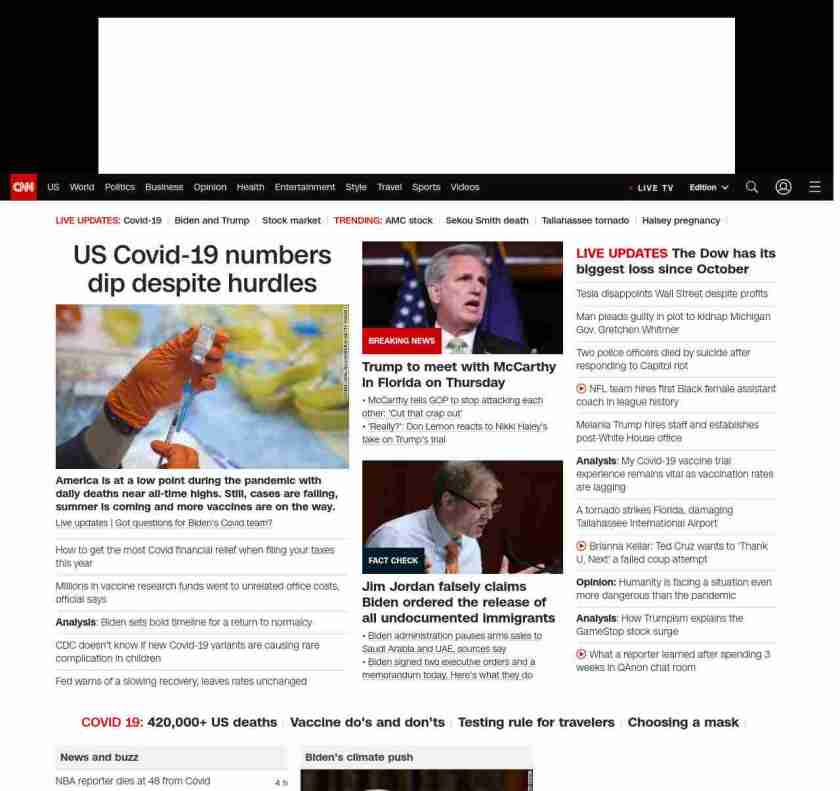The image size is (840, 791).
Task: Open the hamburger menu
Action: [x=814, y=187]
